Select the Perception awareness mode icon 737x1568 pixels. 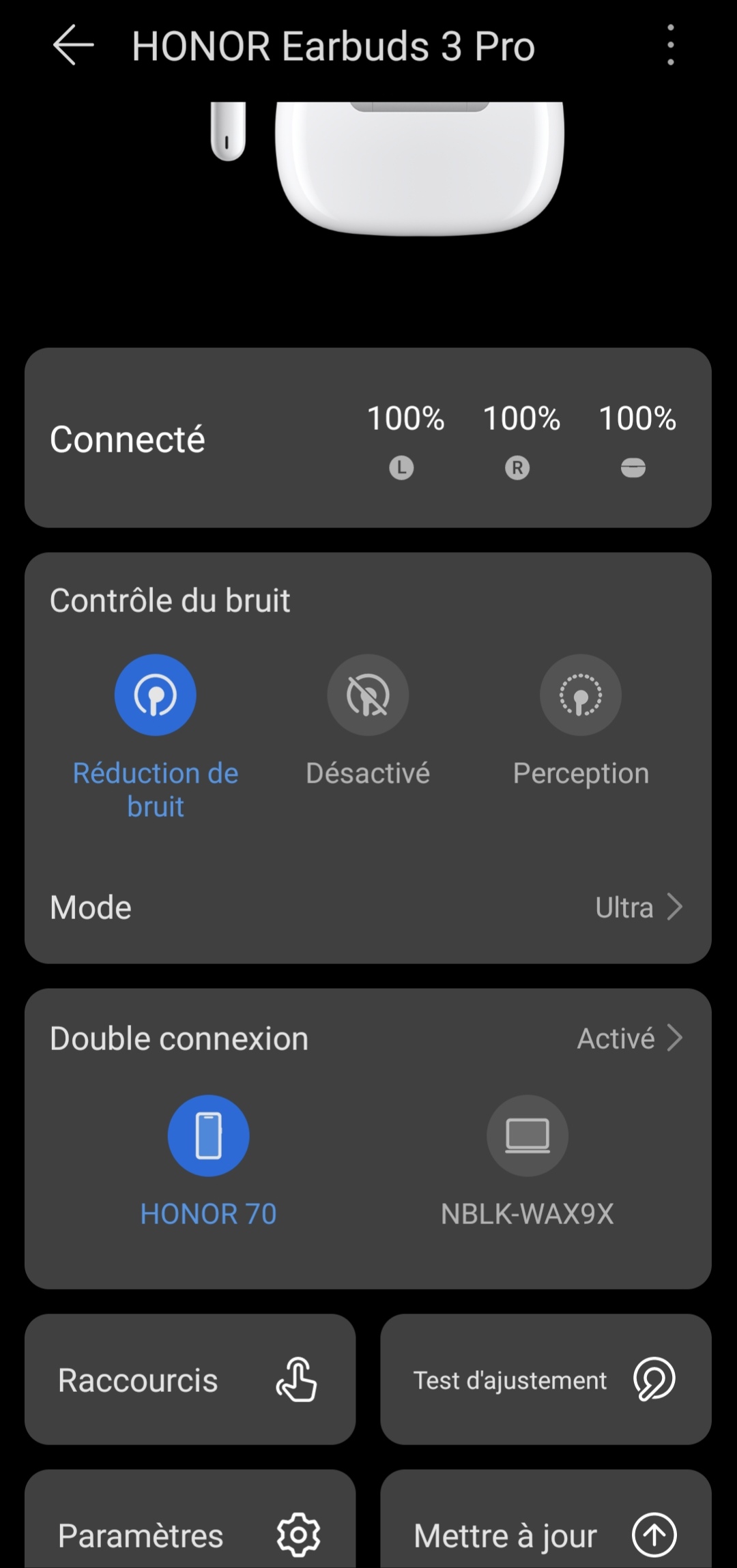click(581, 695)
